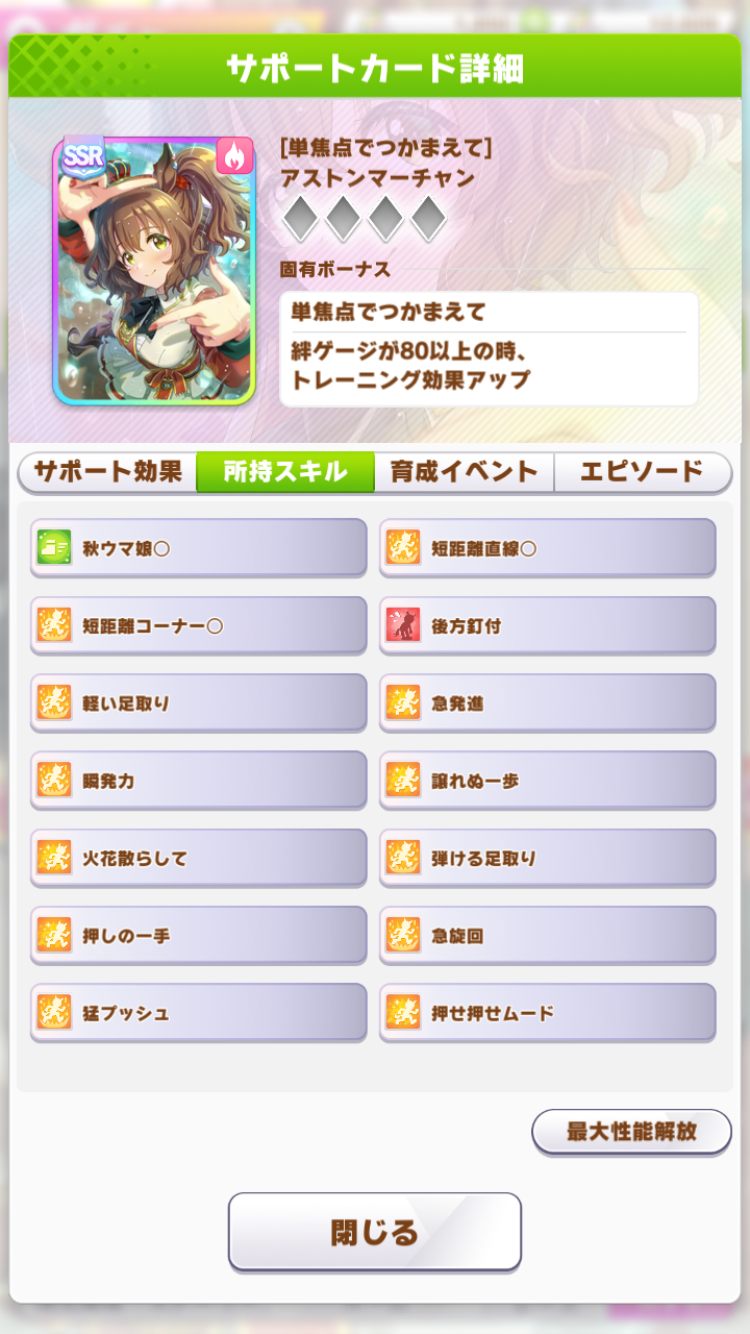Select the 軽い足取り skill
The height and width of the screenshot is (1334, 750).
click(x=199, y=702)
